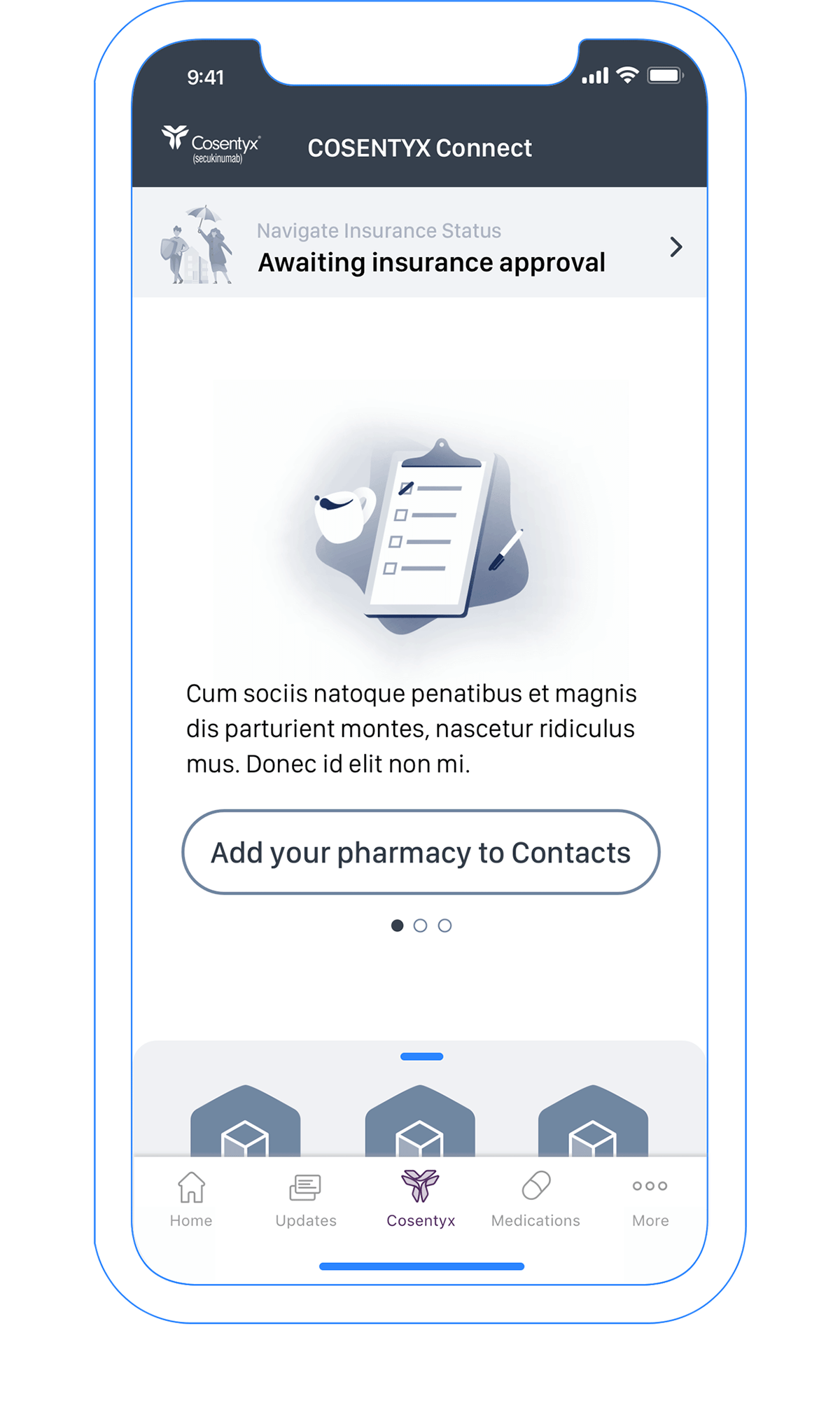The image size is (840, 1424).
Task: Tap Add your pharmacy to Contacts
Action: coord(421,852)
